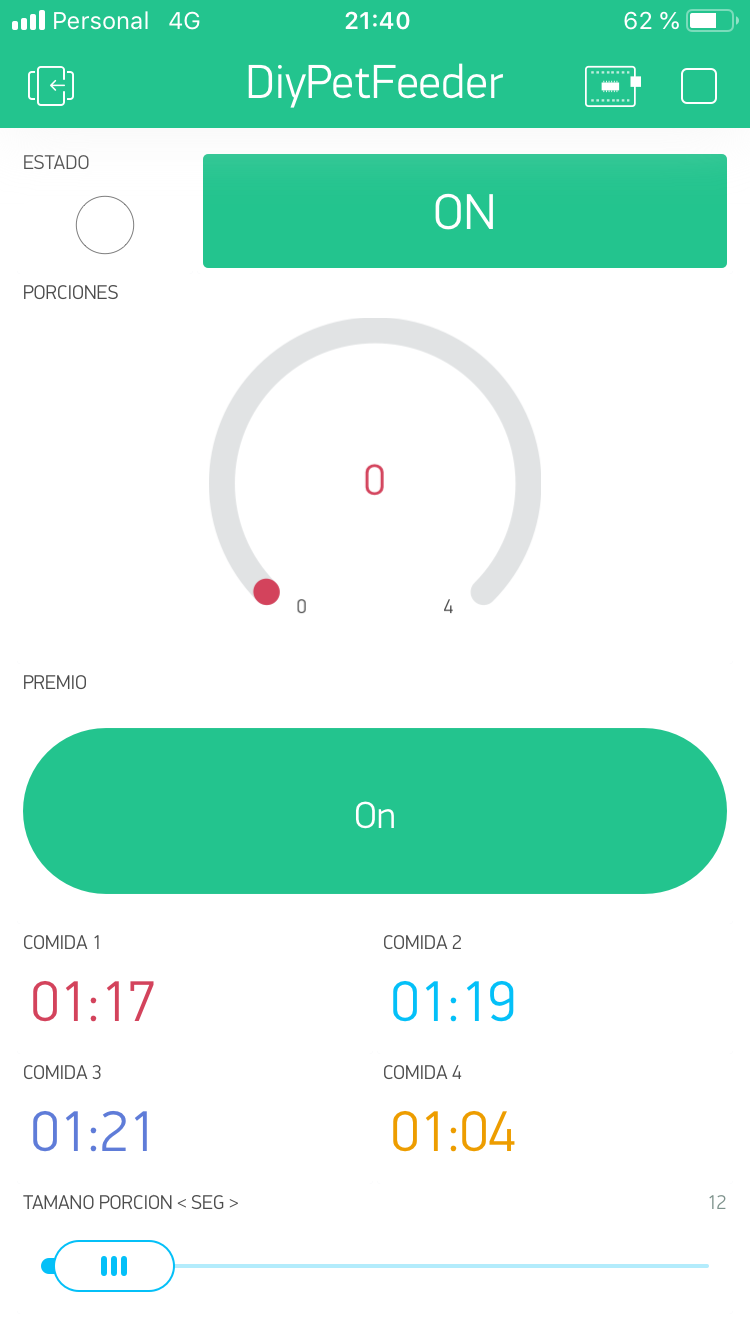This screenshot has width=750, height=1334.
Task: Tap the PREMIO On button
Action: (375, 811)
